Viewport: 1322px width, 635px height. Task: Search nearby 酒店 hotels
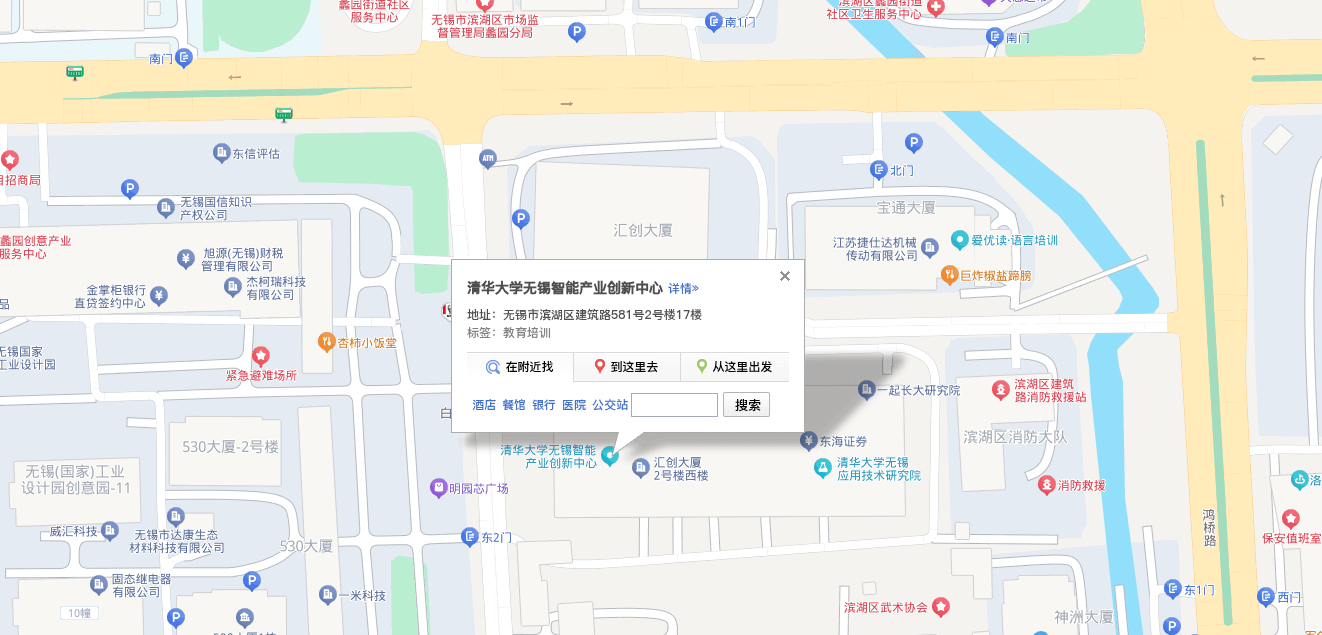click(x=484, y=405)
